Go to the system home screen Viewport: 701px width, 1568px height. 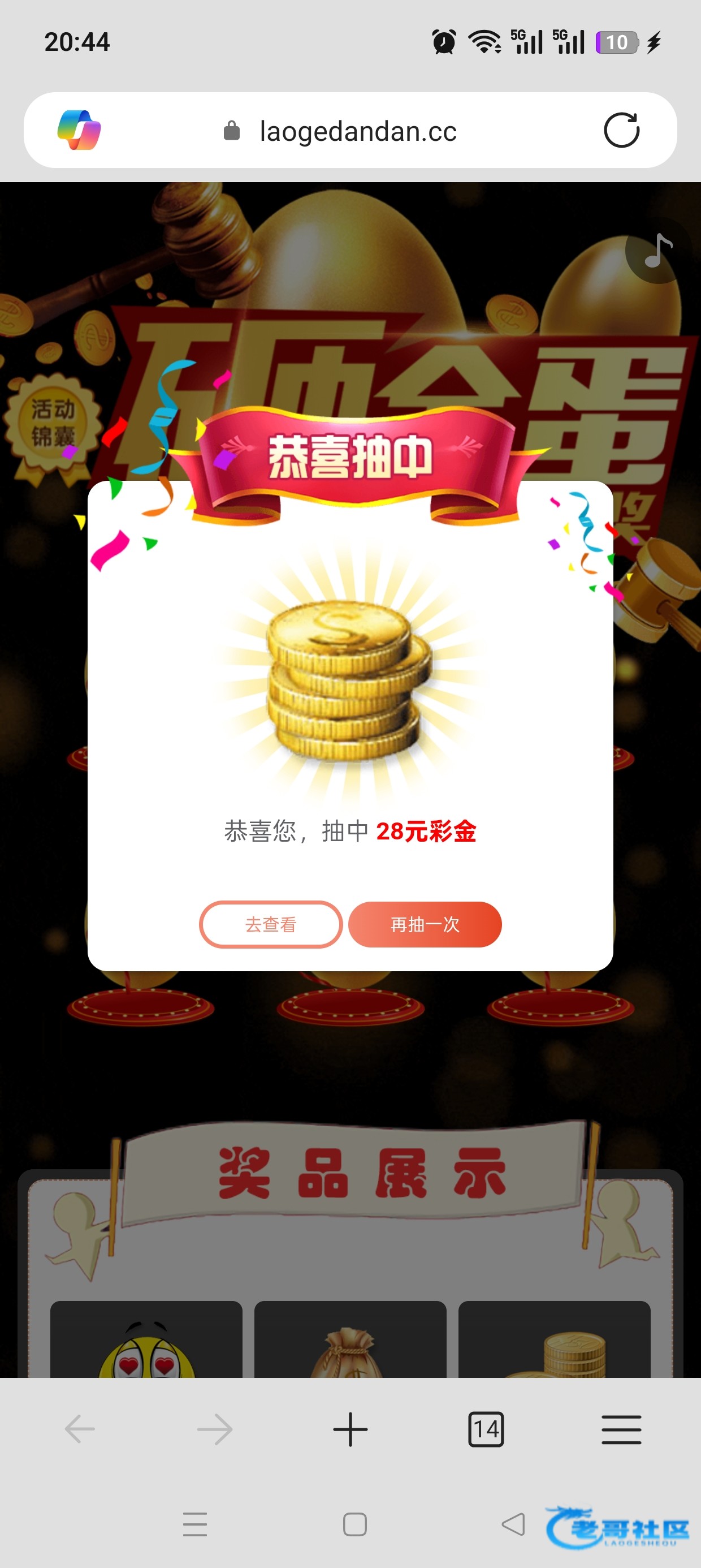click(355, 1524)
